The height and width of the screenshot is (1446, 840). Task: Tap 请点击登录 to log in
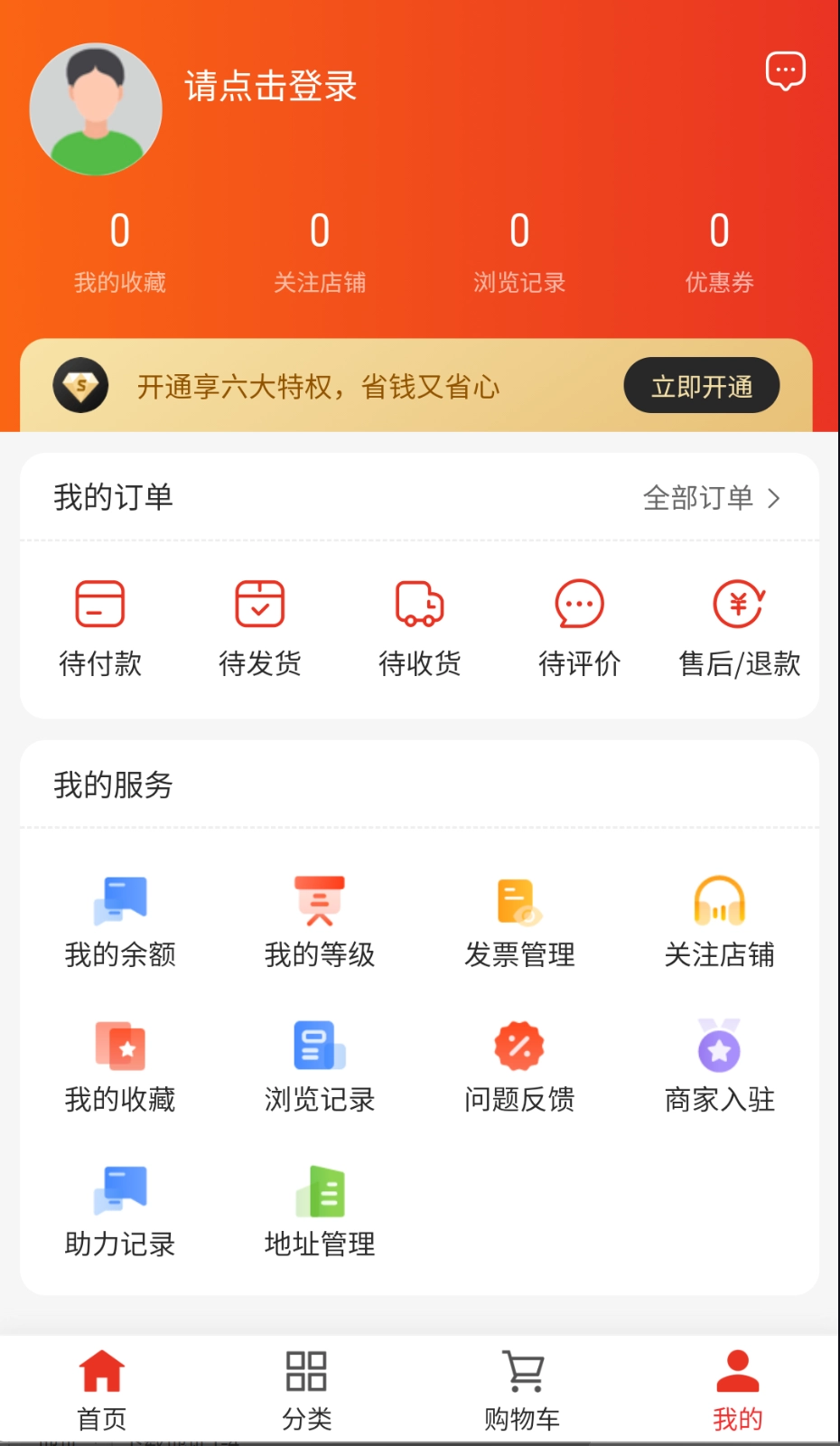point(269,87)
